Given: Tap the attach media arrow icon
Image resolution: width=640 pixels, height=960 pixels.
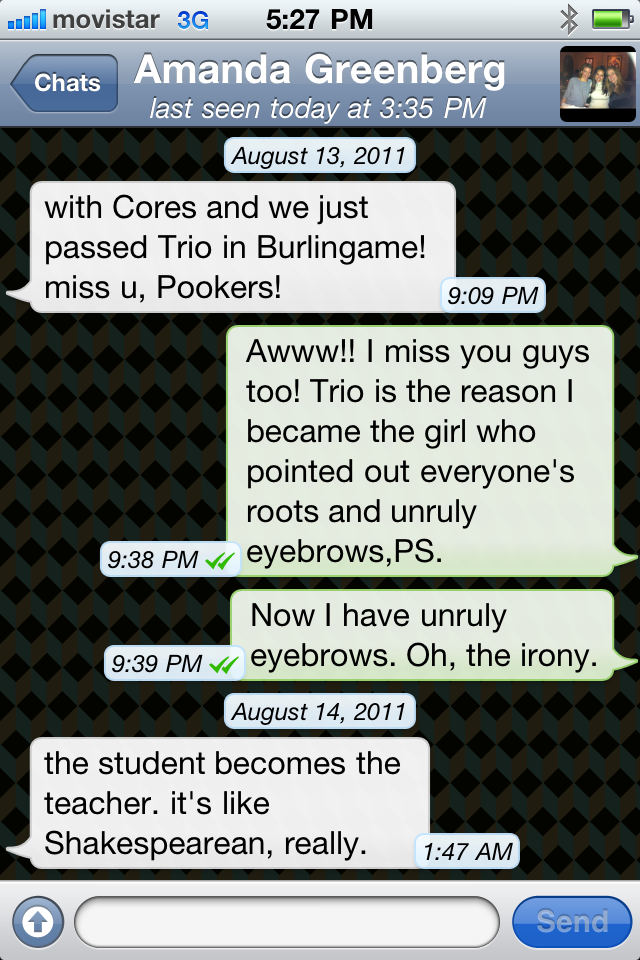Looking at the screenshot, I should coord(37,921).
